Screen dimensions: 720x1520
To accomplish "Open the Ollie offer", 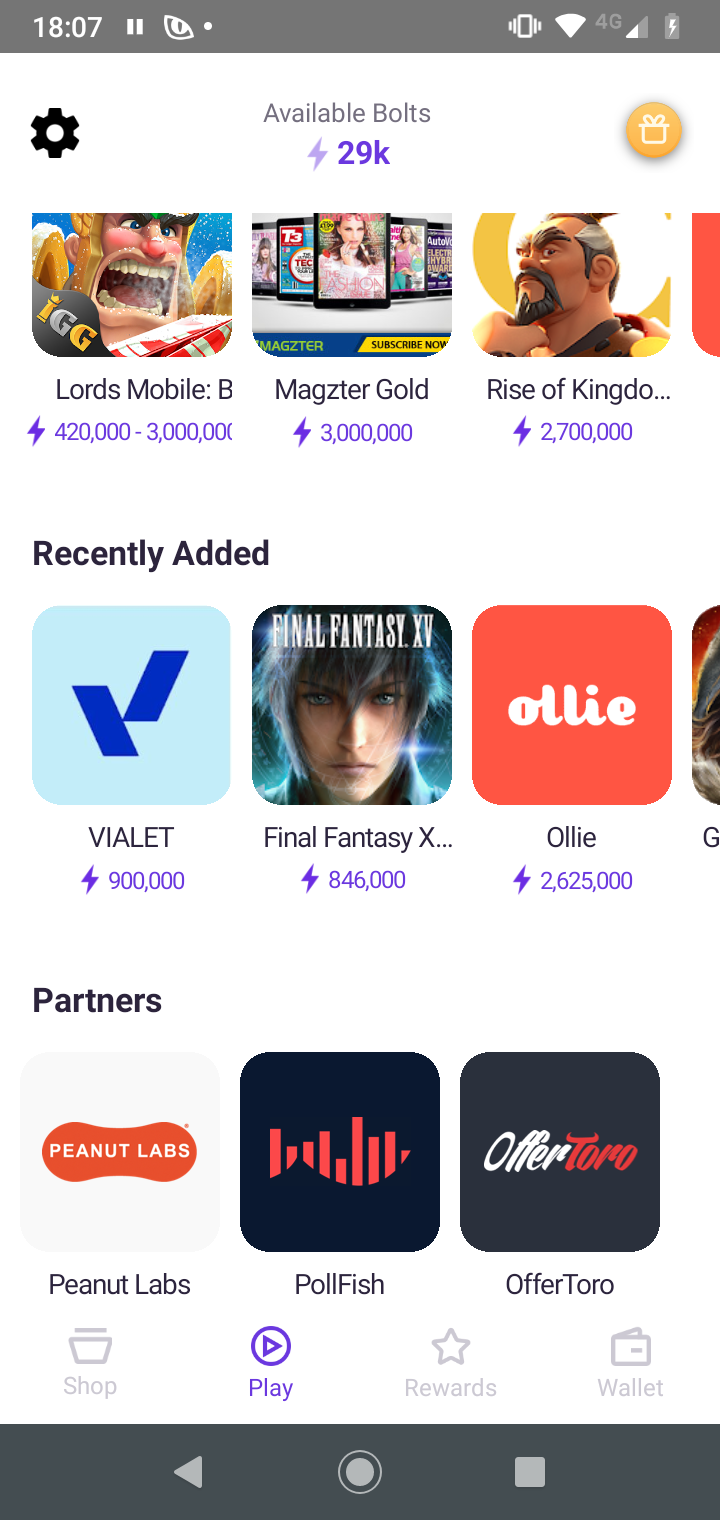I will point(572,705).
